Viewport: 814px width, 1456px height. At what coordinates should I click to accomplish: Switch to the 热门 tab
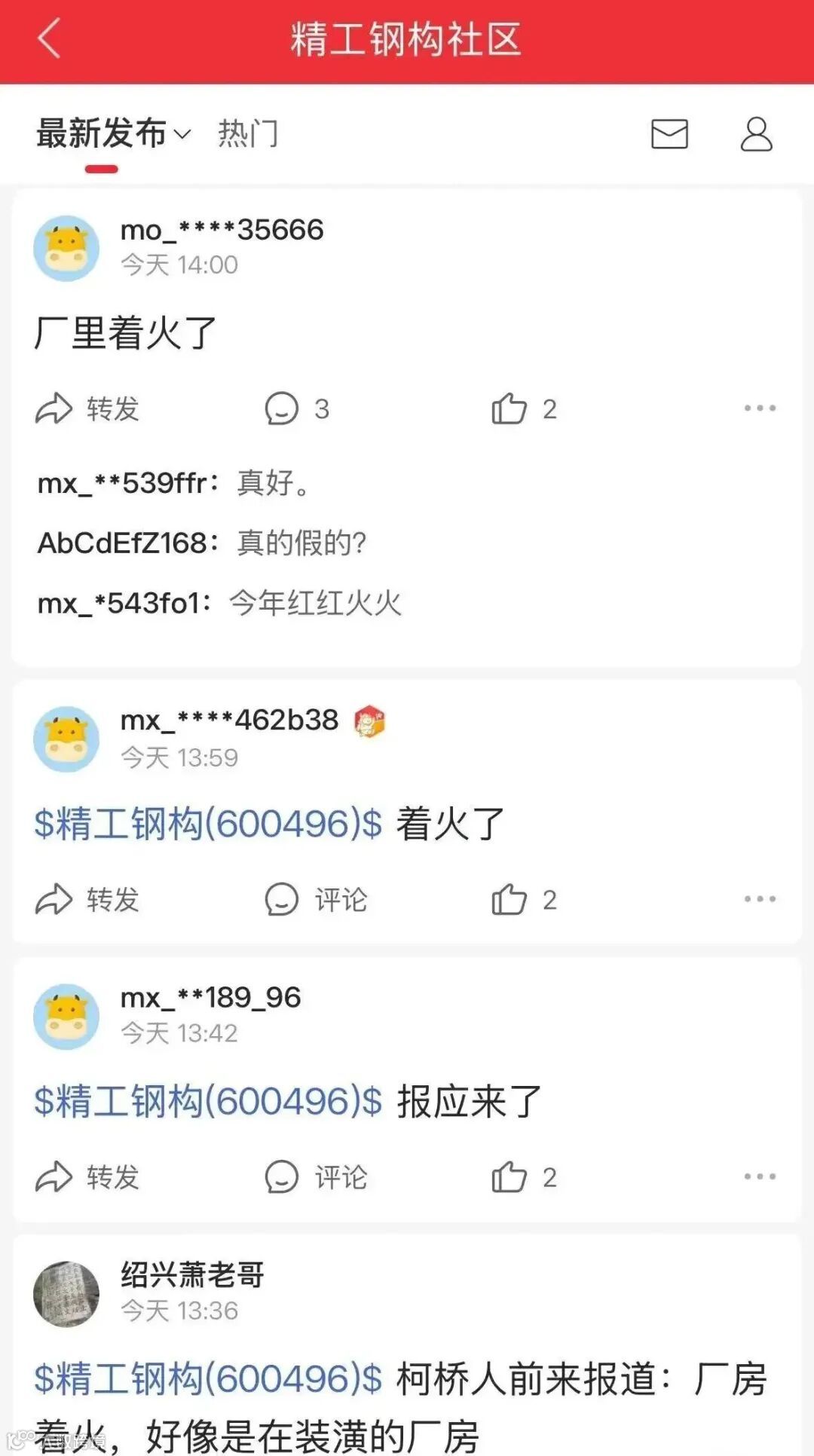point(247,134)
